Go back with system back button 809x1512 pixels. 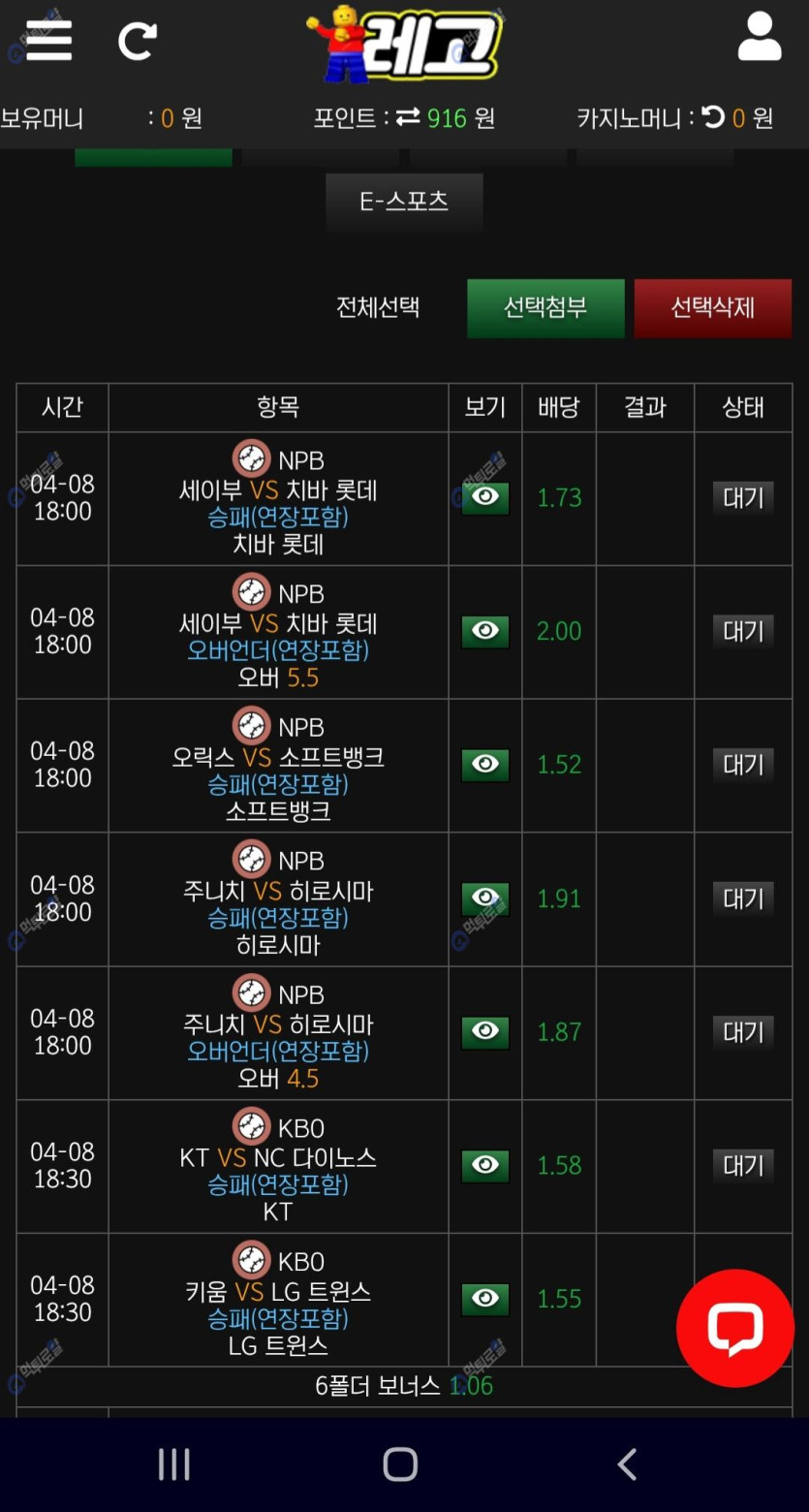click(628, 1465)
